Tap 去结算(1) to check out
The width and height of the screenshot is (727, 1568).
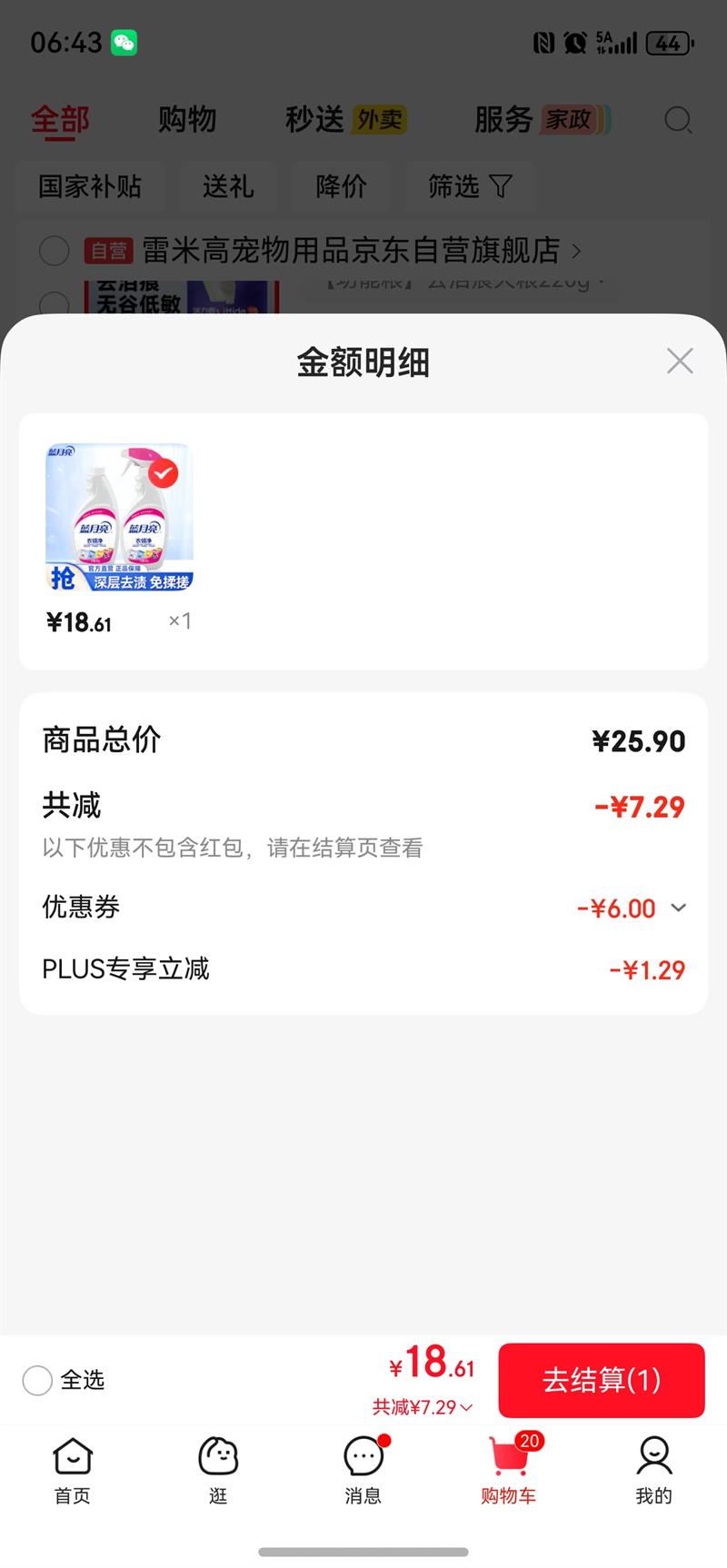click(x=602, y=1380)
